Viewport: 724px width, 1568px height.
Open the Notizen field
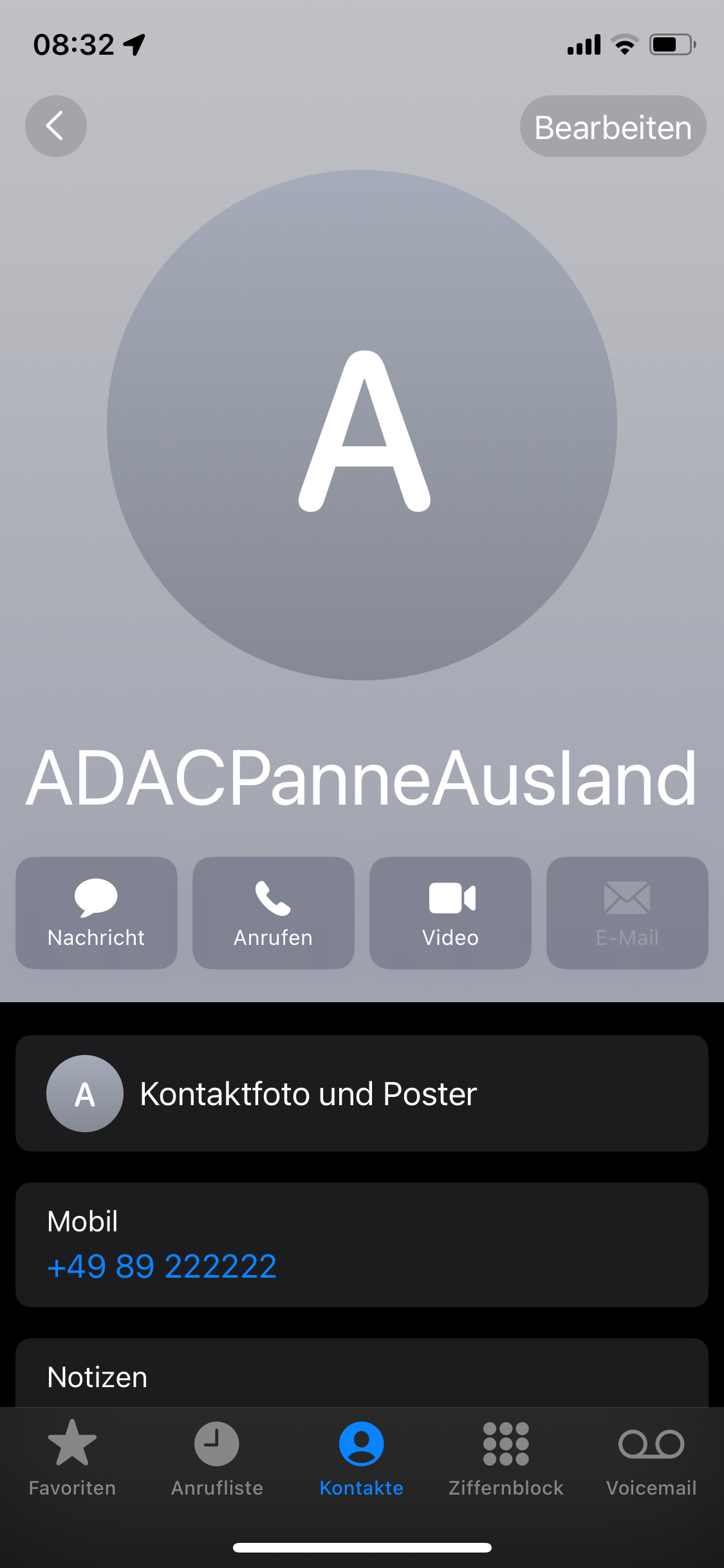pos(362,1376)
